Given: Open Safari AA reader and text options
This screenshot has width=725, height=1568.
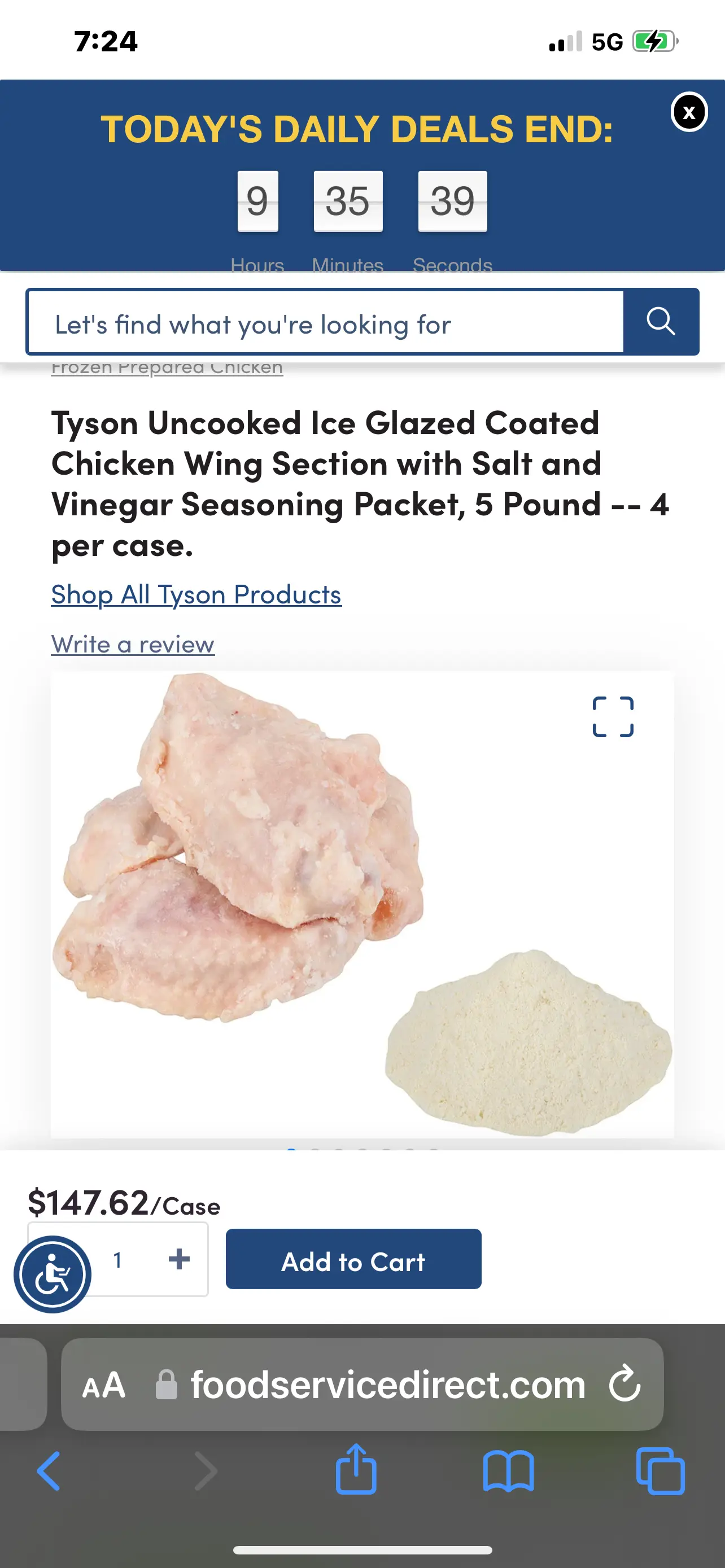Looking at the screenshot, I should pos(104,1385).
